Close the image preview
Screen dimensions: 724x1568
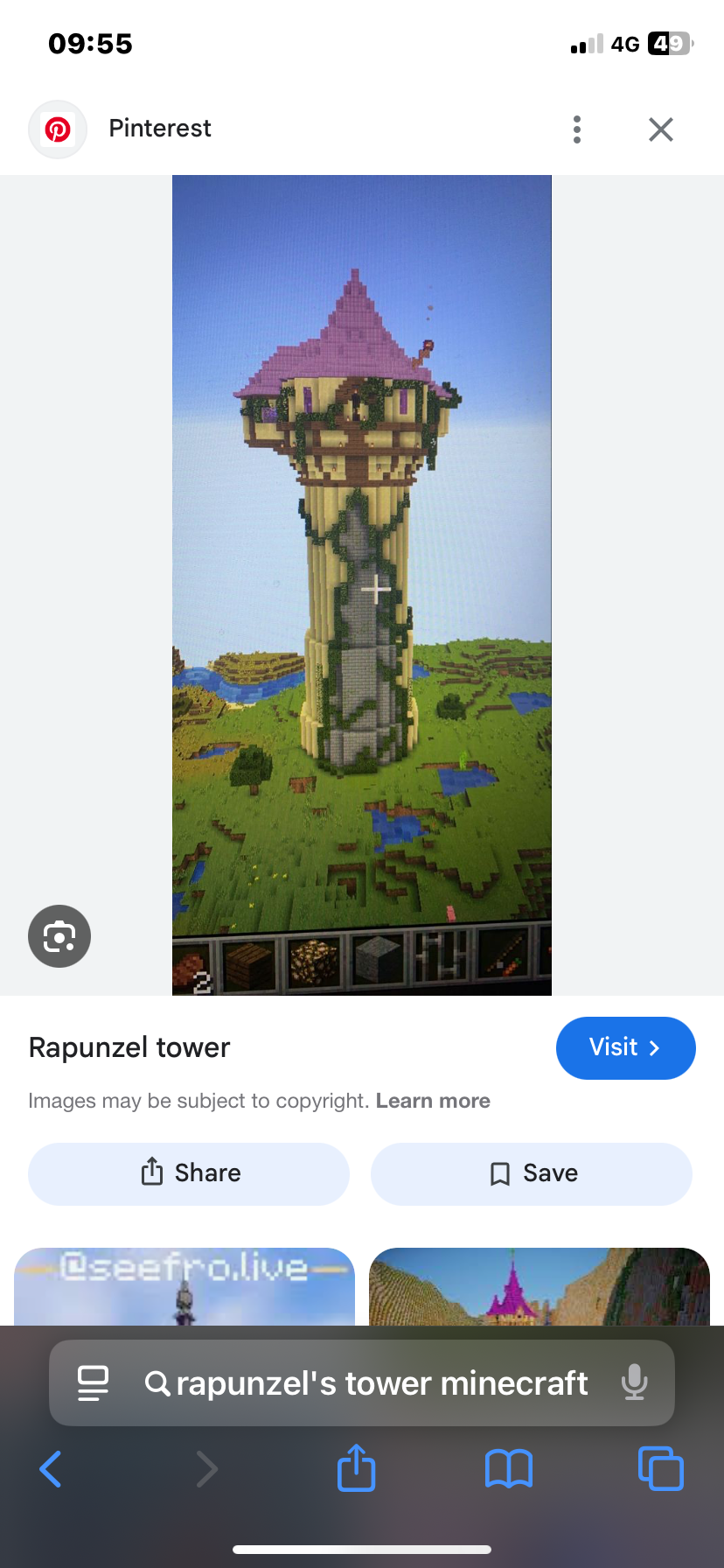(x=661, y=129)
